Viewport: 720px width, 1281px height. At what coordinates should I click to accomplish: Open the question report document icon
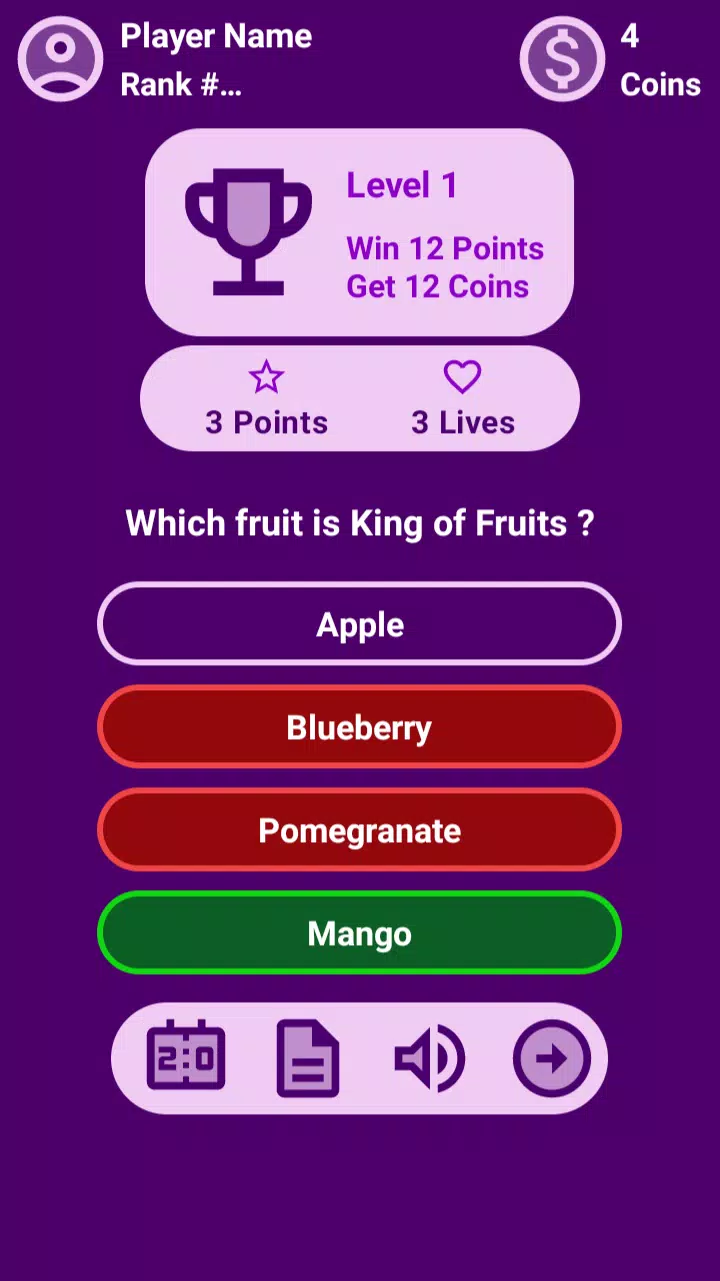coord(308,1057)
